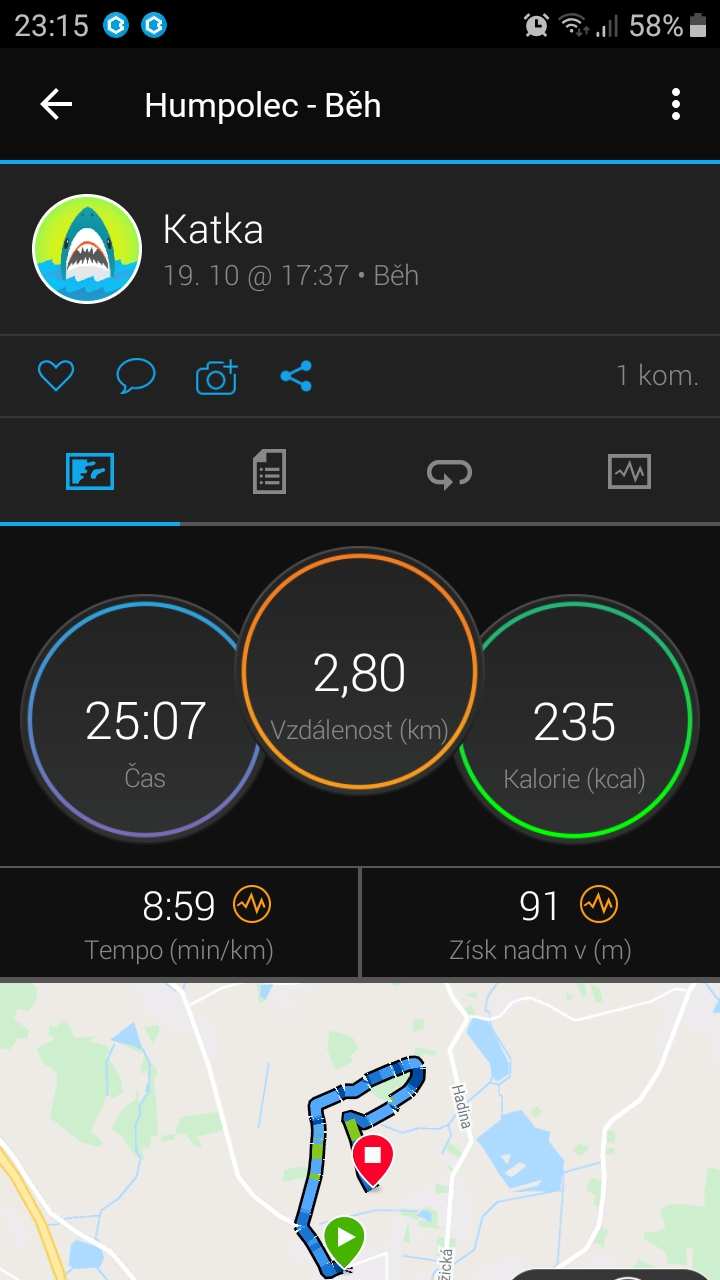The image size is (720, 1280).
Task: Share this activity
Action: [296, 376]
